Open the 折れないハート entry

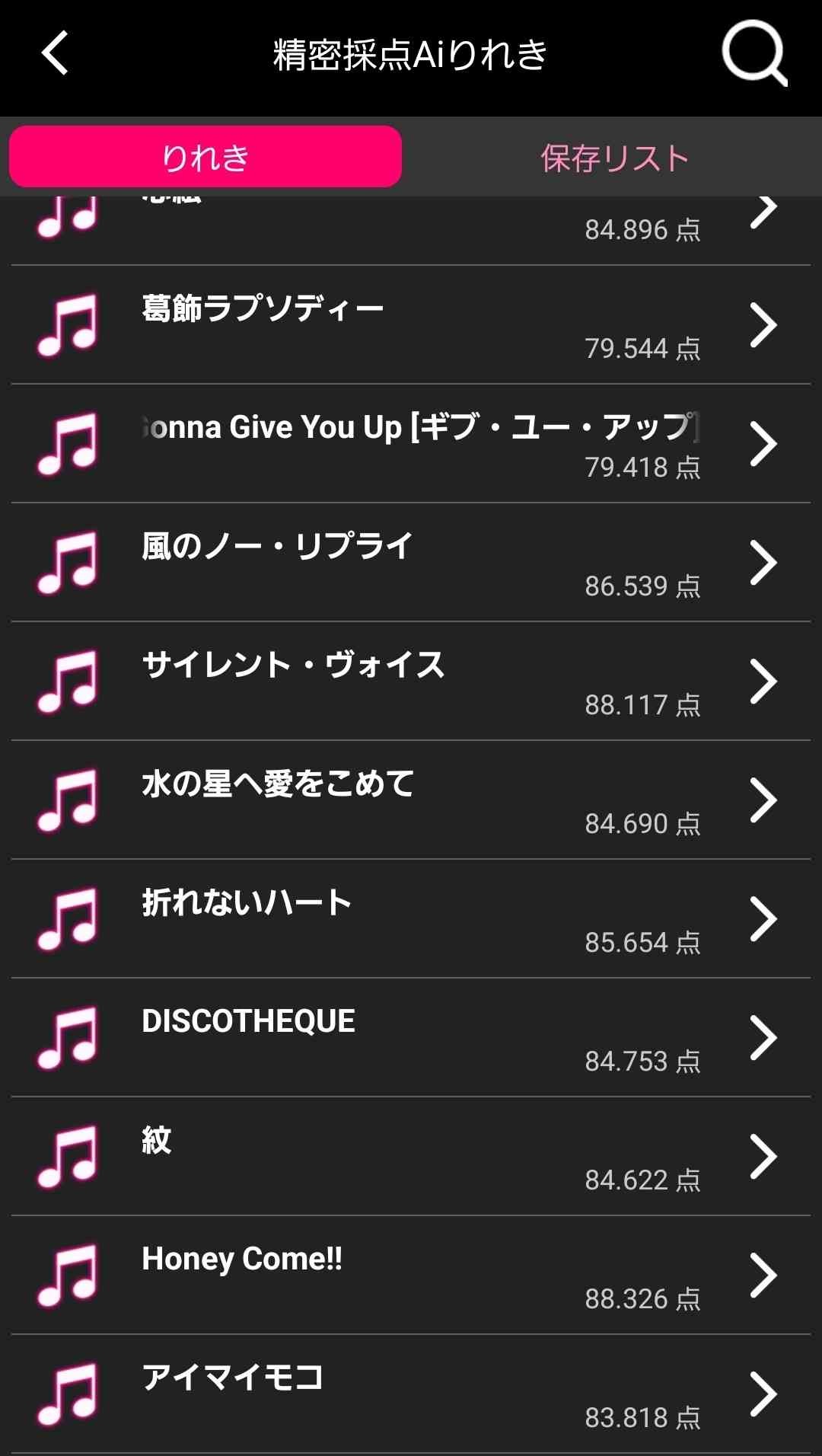pyautogui.click(x=411, y=920)
